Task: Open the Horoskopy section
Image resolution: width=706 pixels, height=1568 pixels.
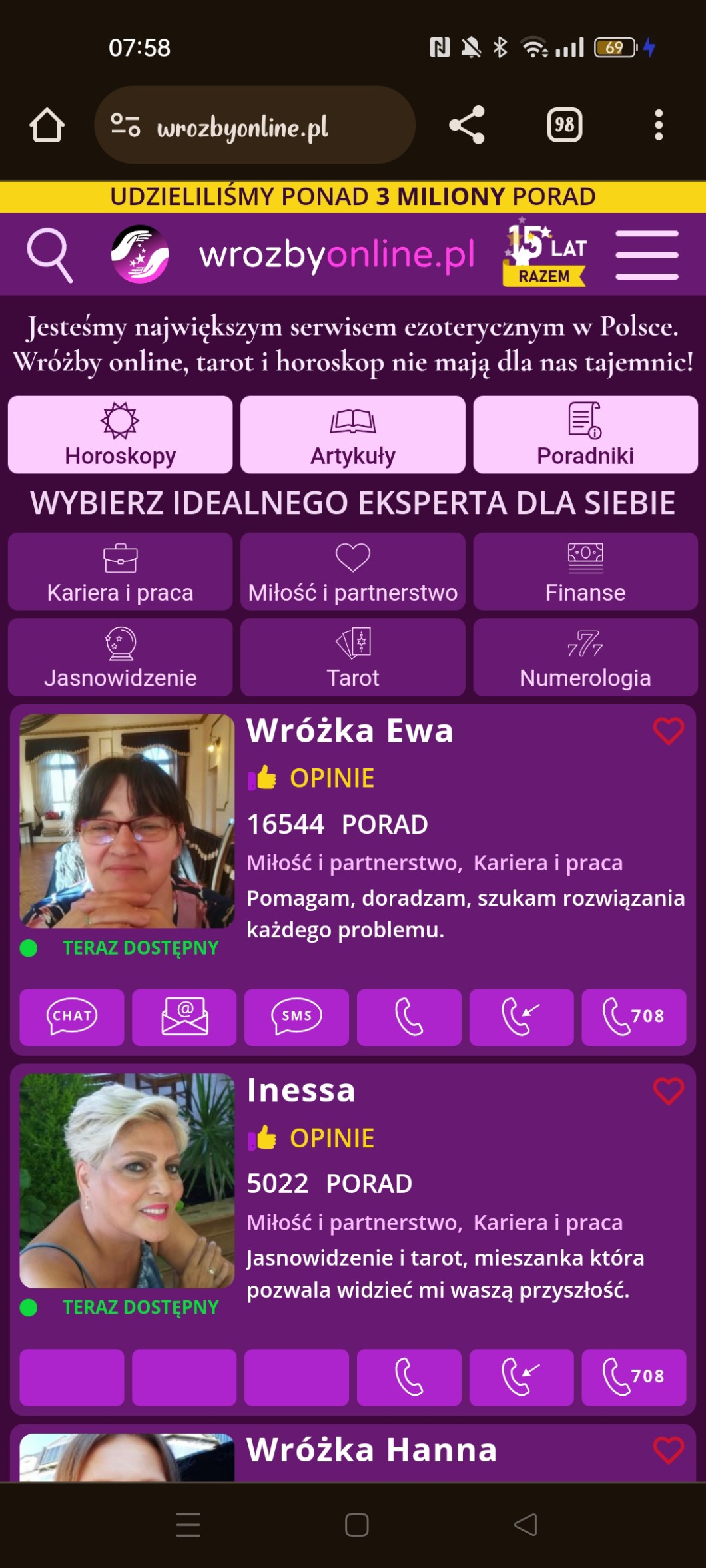Action: coord(120,435)
